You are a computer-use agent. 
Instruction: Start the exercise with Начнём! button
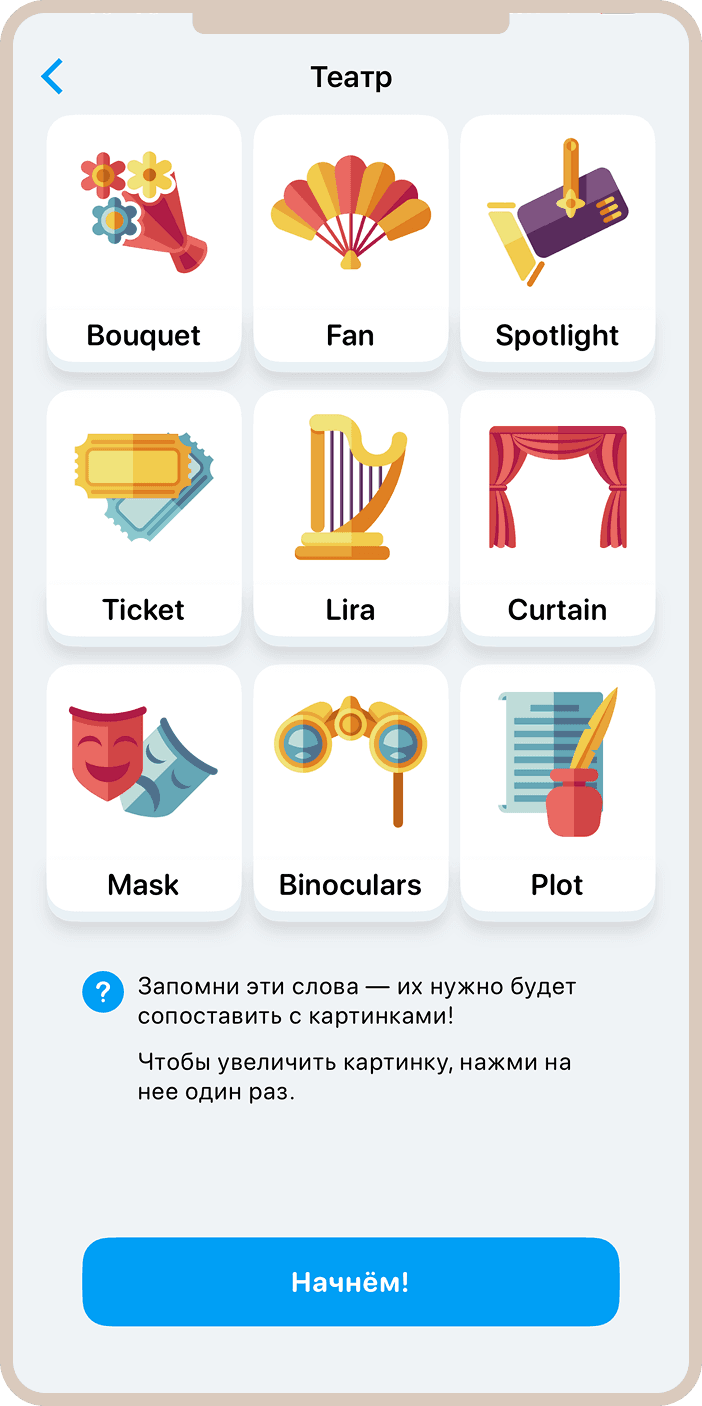click(351, 1282)
